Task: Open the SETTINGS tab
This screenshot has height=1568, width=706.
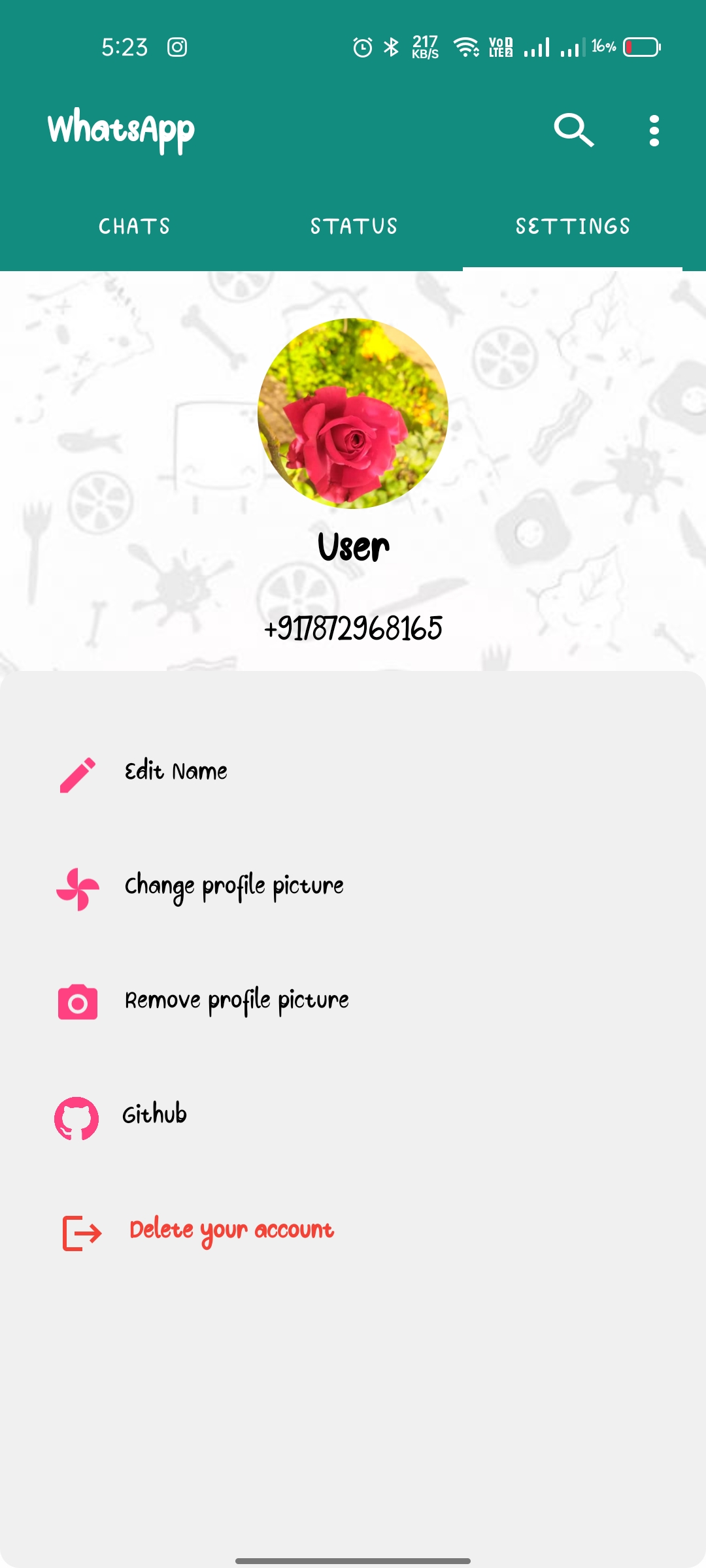Action: coord(573,226)
